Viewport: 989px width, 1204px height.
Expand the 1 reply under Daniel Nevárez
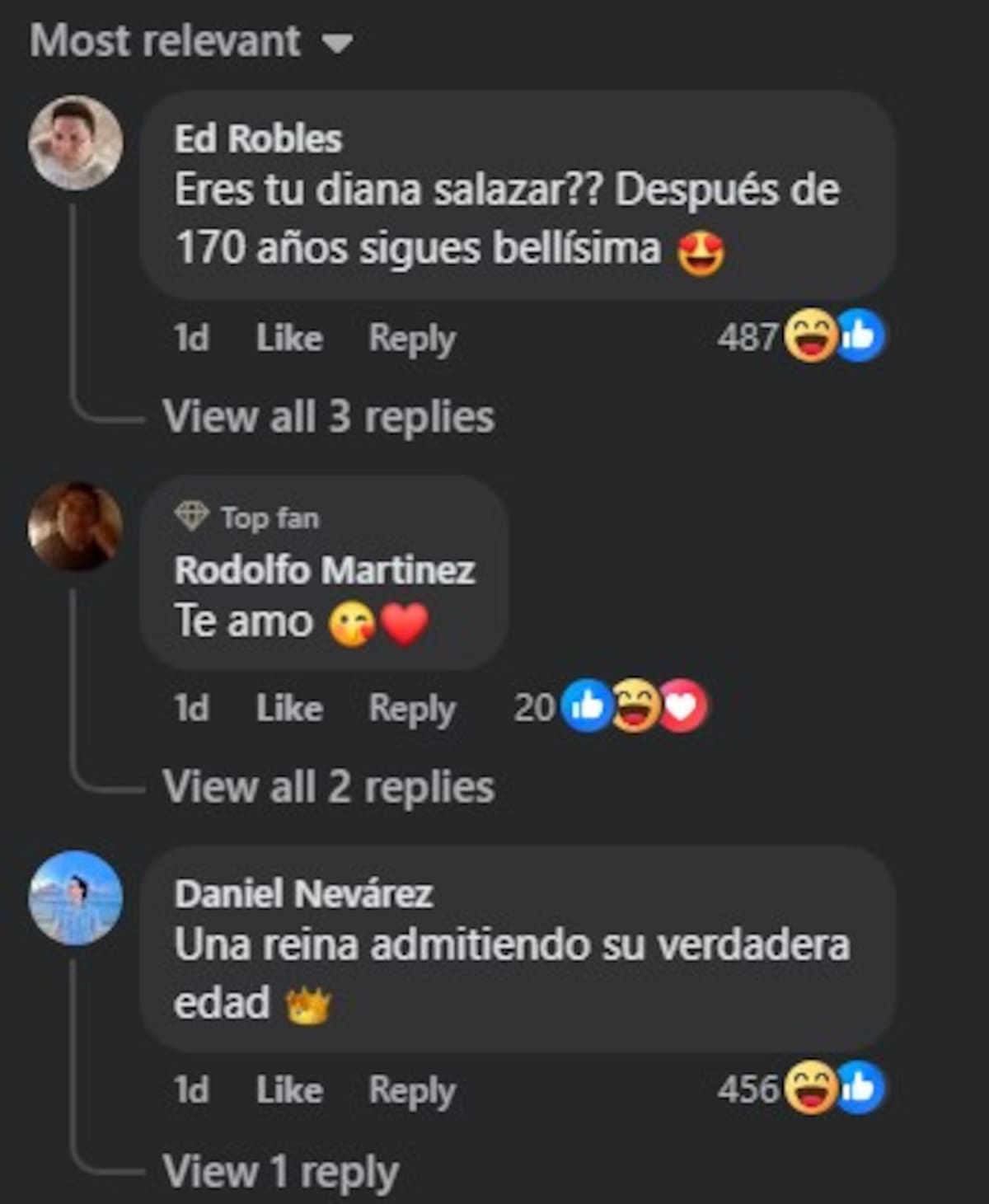280,1171
